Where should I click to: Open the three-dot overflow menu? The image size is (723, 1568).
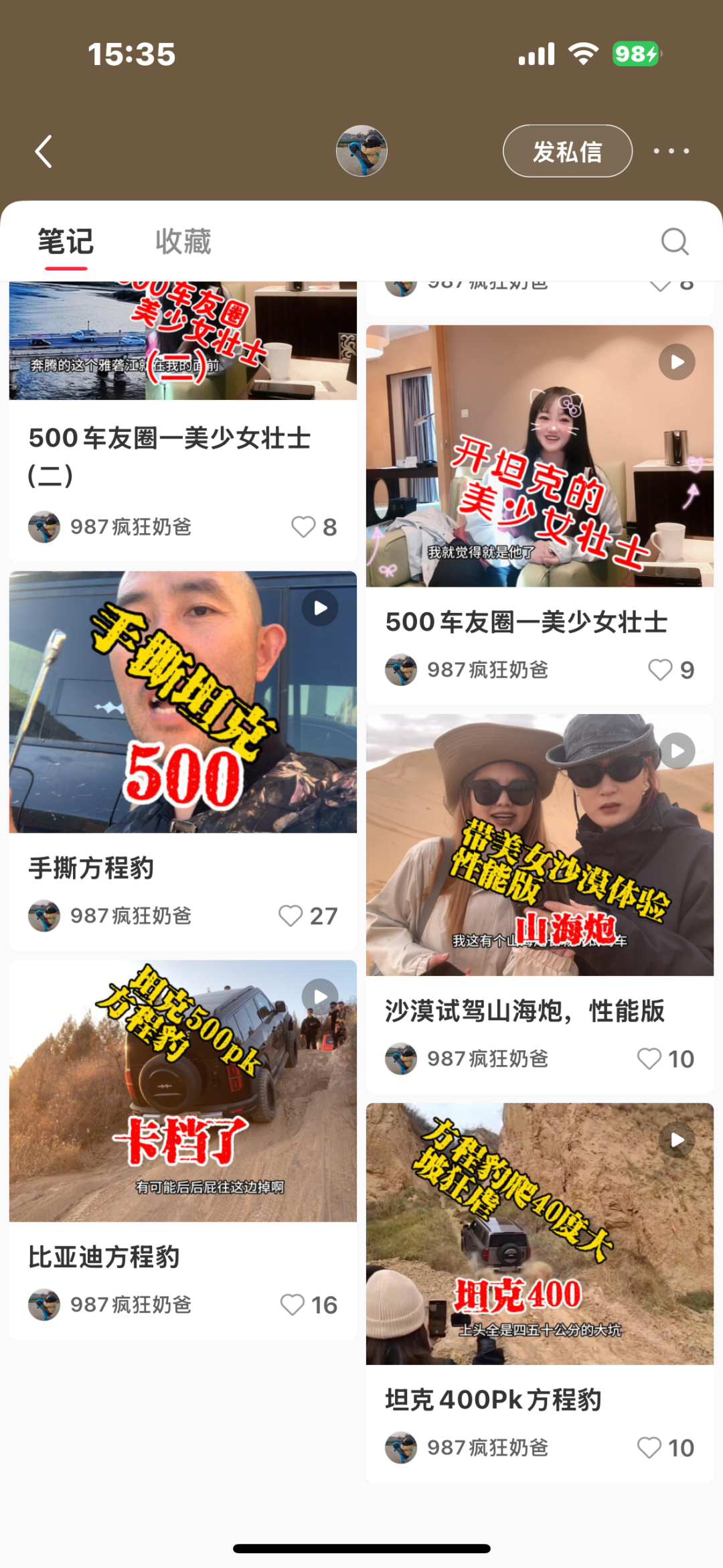point(671,151)
